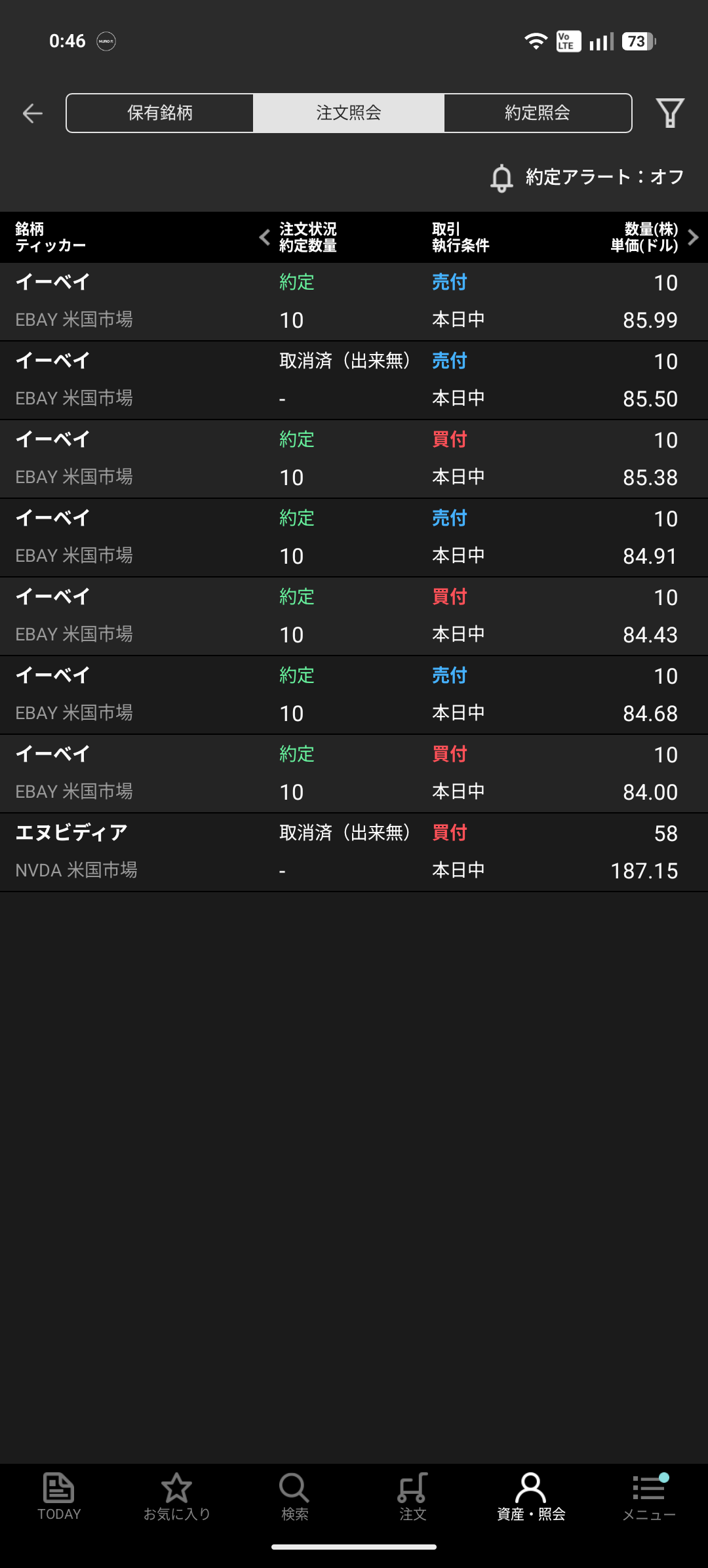Open EBAY buy order at 85.38
This screenshot has height=1568, width=708.
354,459
